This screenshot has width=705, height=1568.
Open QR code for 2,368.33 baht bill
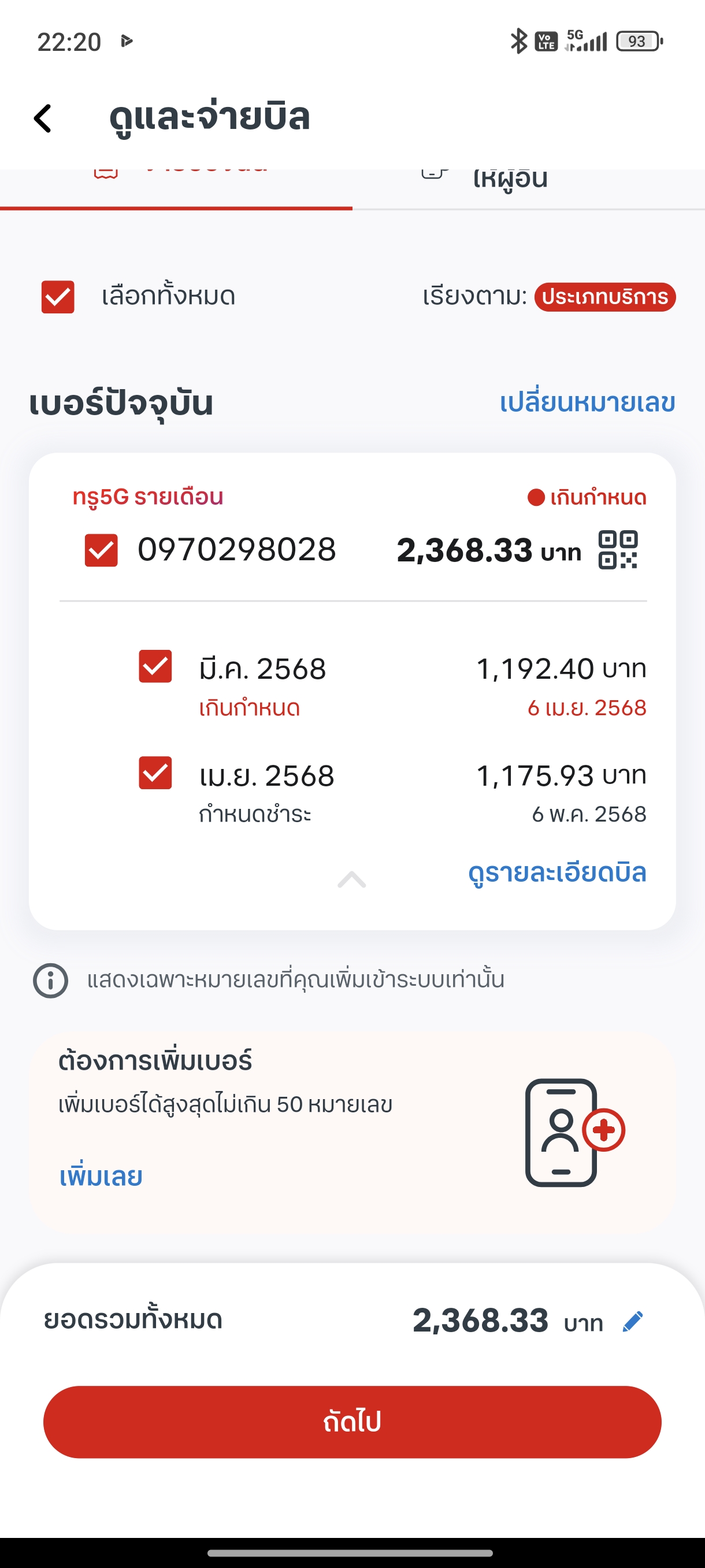click(617, 550)
